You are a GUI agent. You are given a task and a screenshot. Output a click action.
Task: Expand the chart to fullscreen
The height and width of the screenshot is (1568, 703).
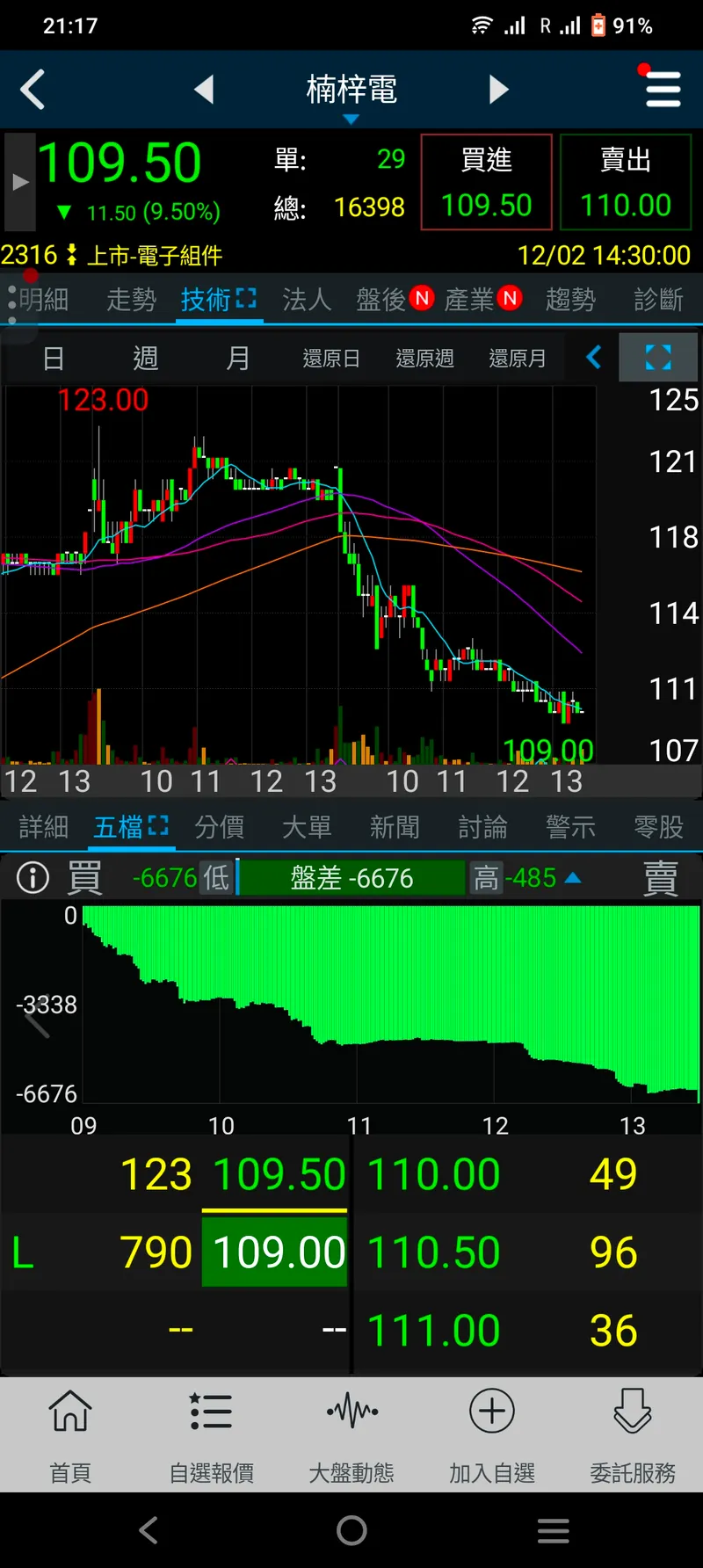point(658,357)
